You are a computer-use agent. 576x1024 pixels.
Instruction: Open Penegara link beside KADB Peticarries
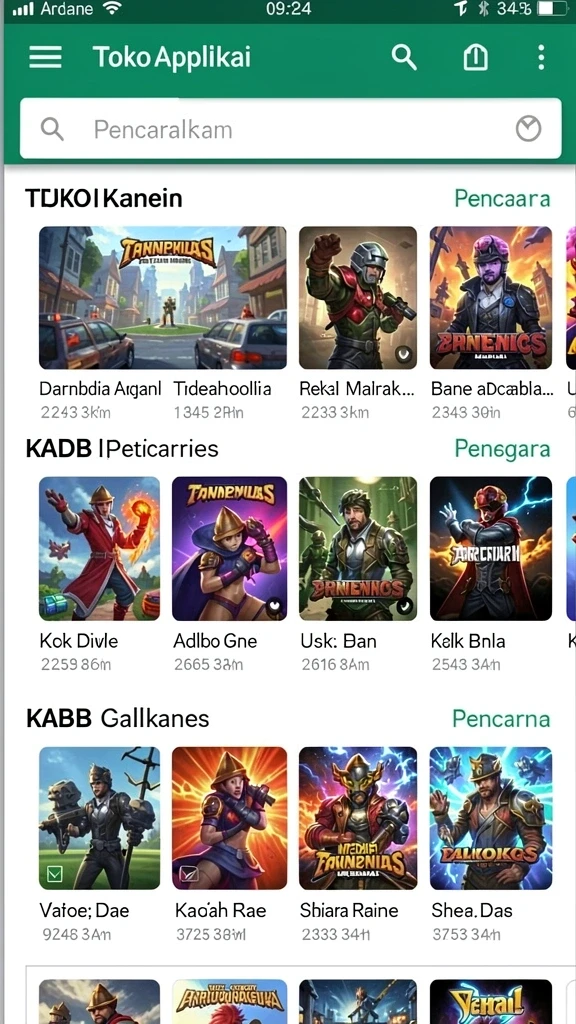pyautogui.click(x=502, y=449)
